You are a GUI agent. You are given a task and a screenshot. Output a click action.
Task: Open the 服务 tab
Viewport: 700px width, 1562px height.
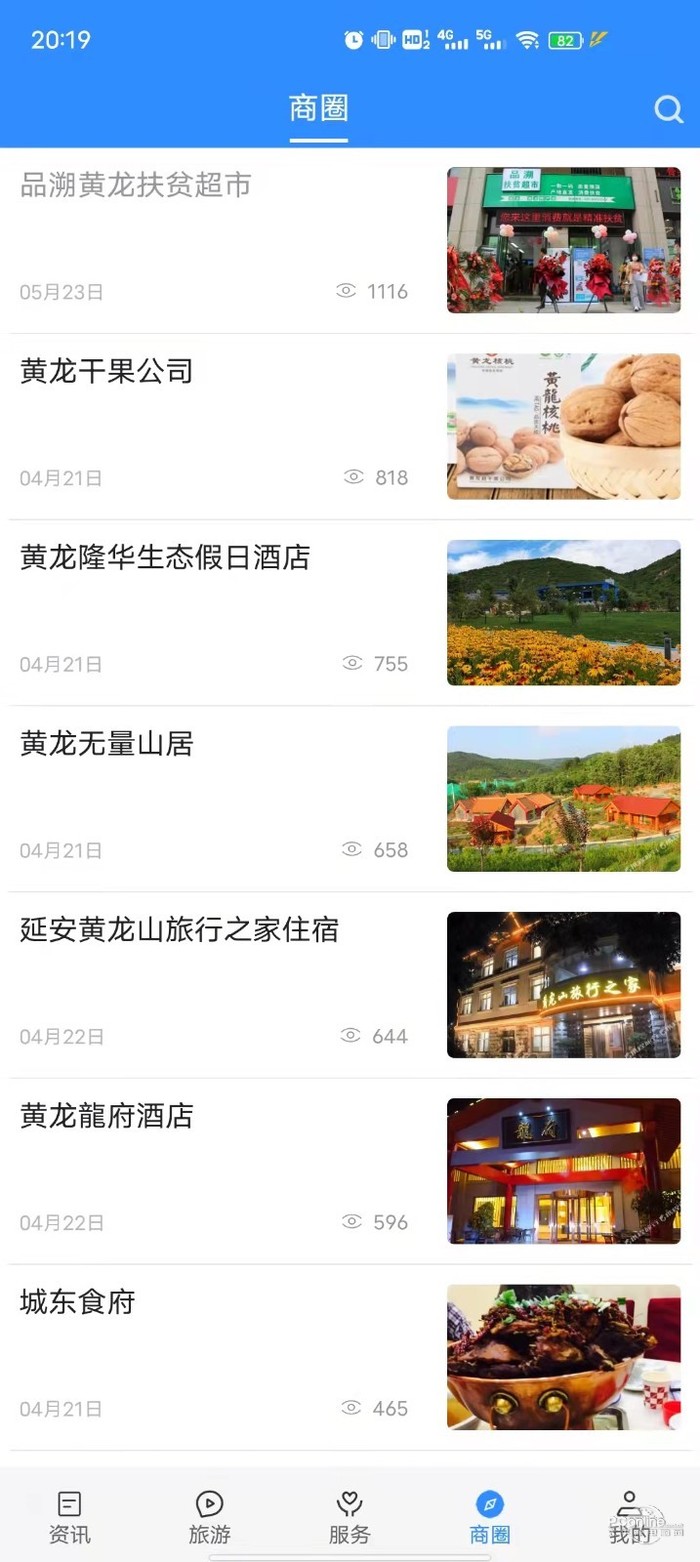coord(350,1516)
